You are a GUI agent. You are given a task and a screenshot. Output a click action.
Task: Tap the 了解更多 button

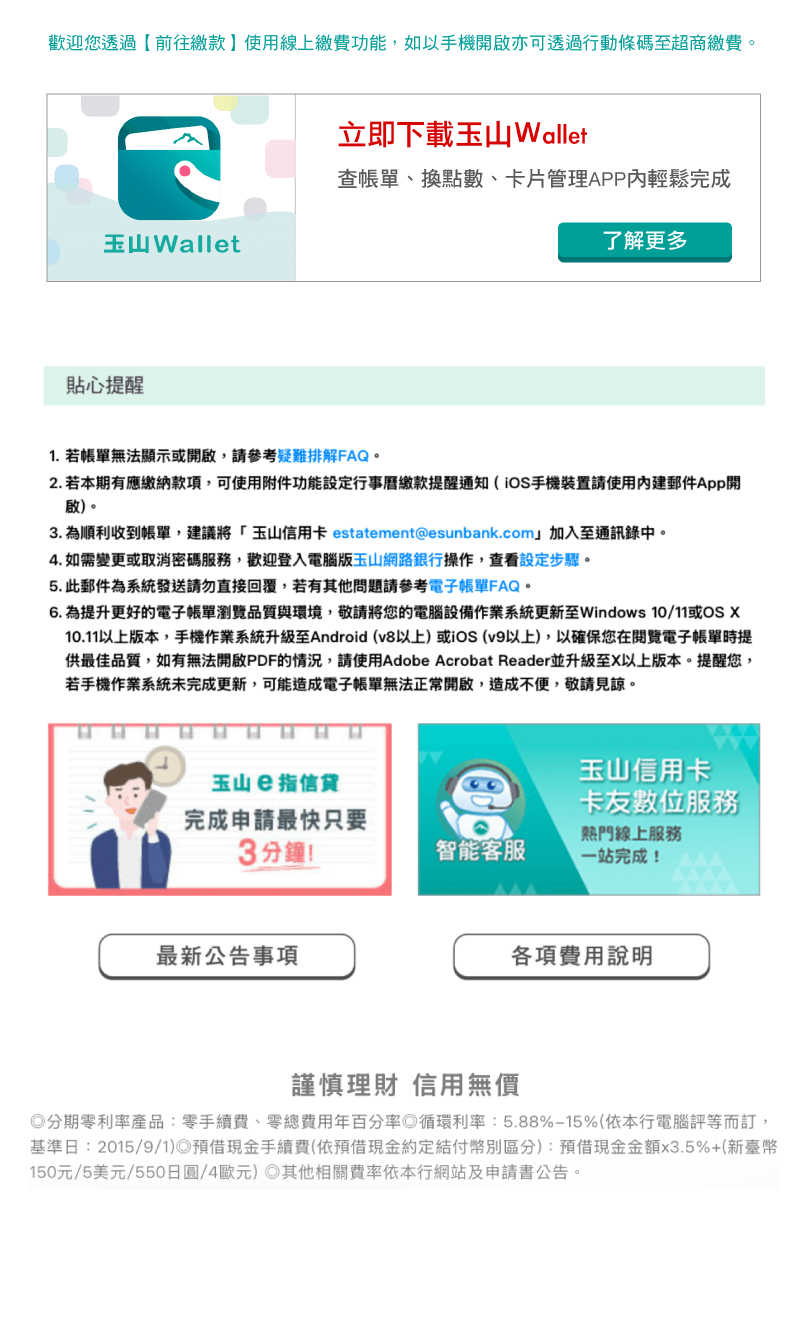coord(644,241)
